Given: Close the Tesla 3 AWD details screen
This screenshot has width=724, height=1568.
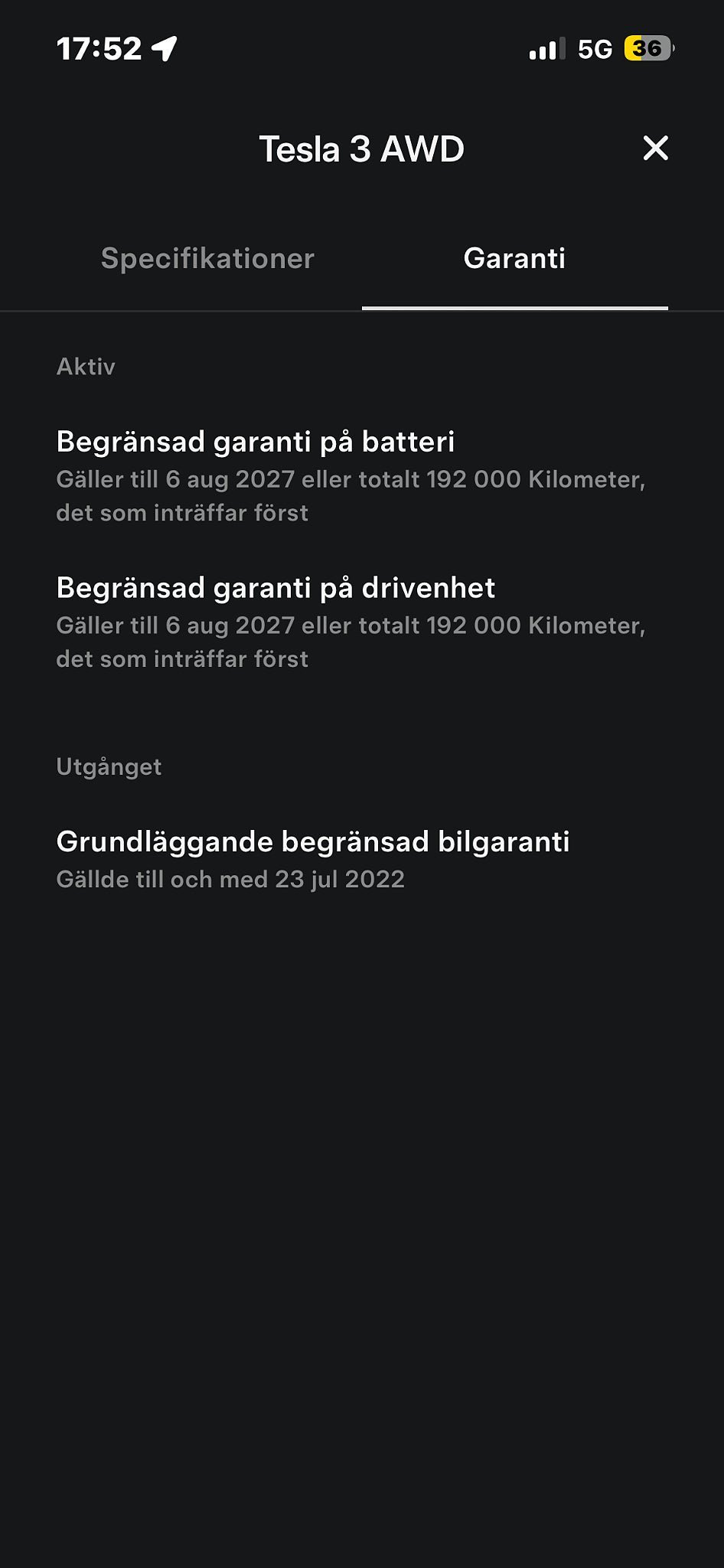Looking at the screenshot, I should tap(655, 148).
